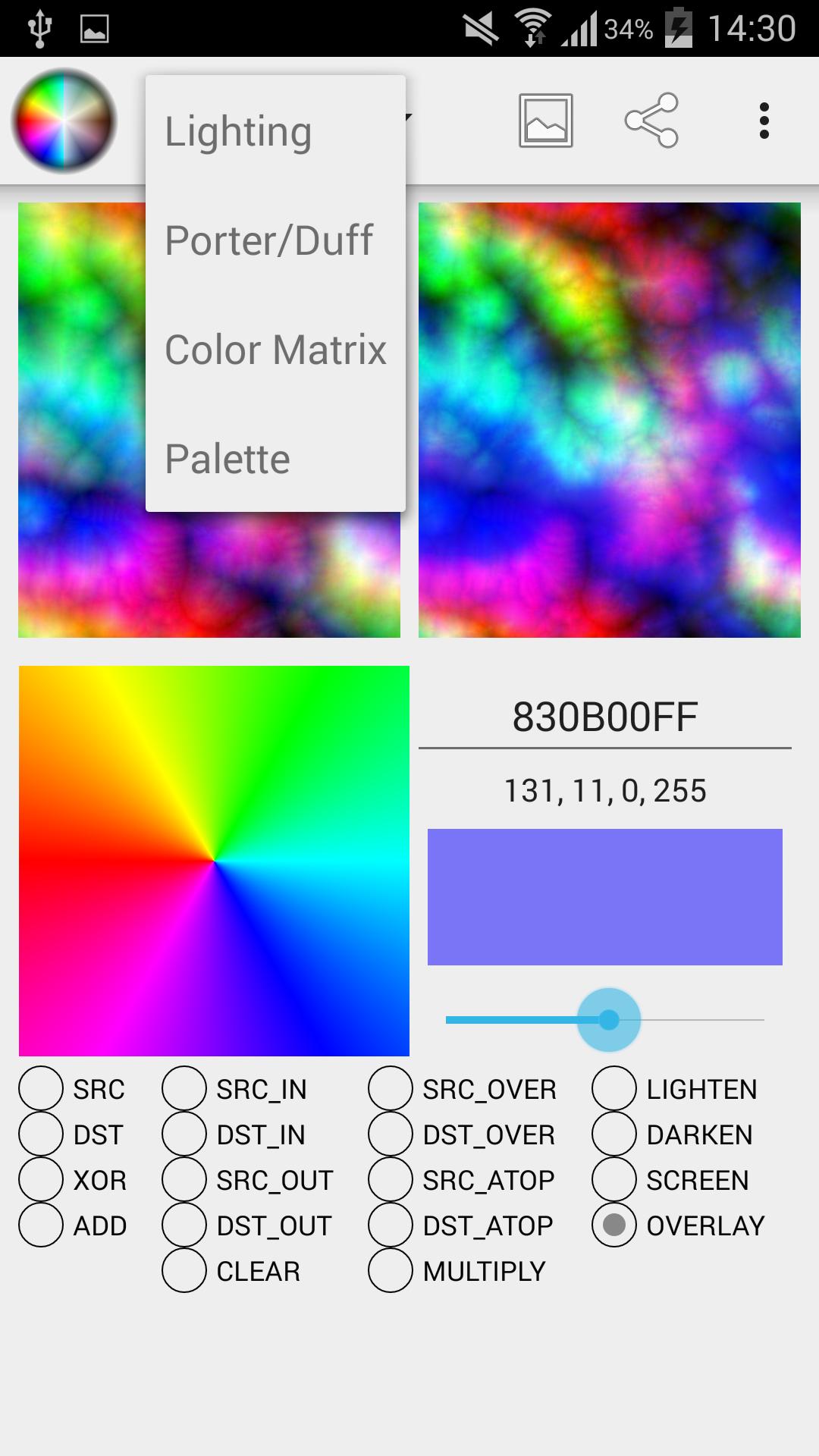Open the three-dot overflow menu

tap(765, 121)
